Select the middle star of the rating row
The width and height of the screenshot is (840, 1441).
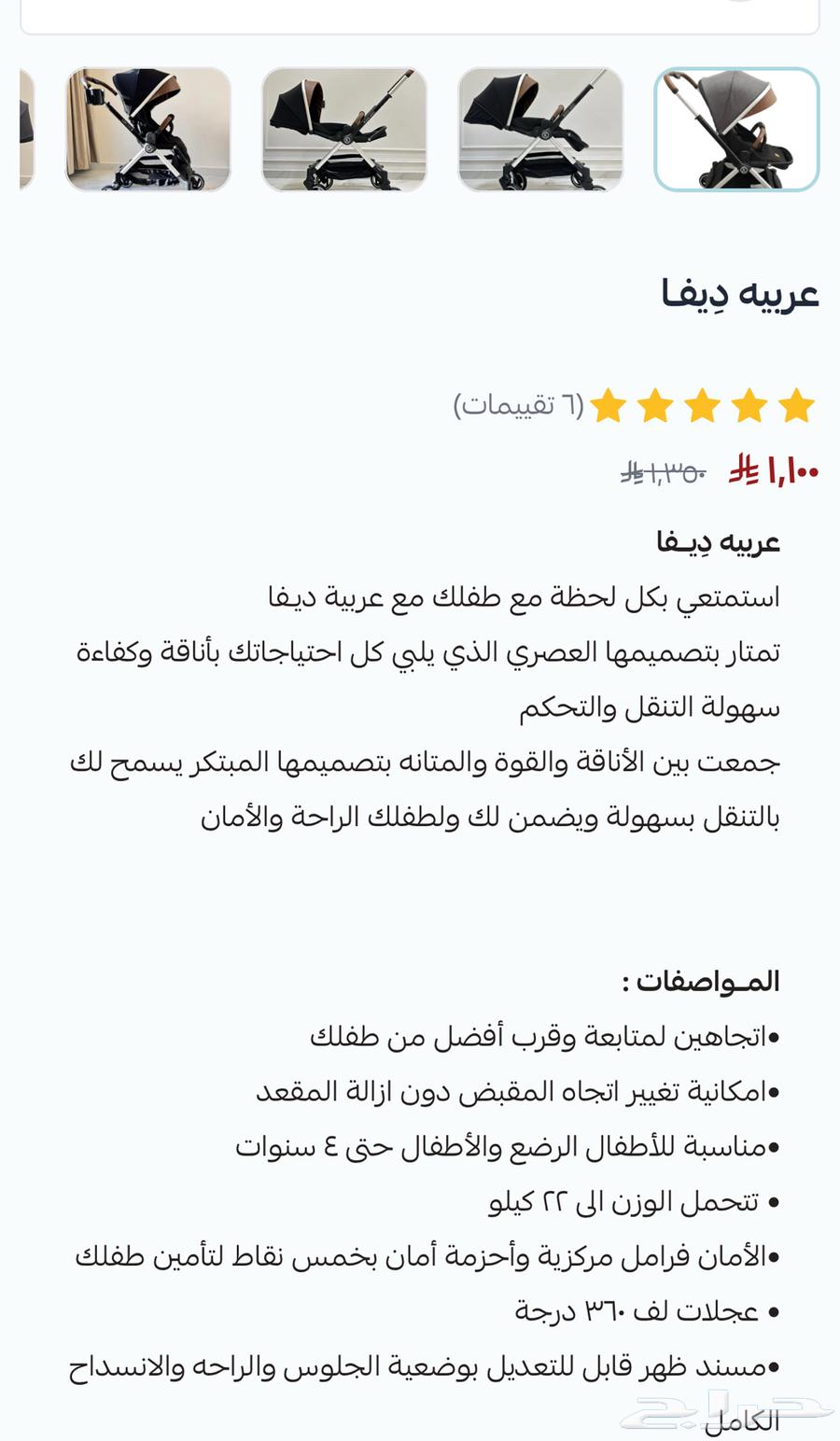703,404
